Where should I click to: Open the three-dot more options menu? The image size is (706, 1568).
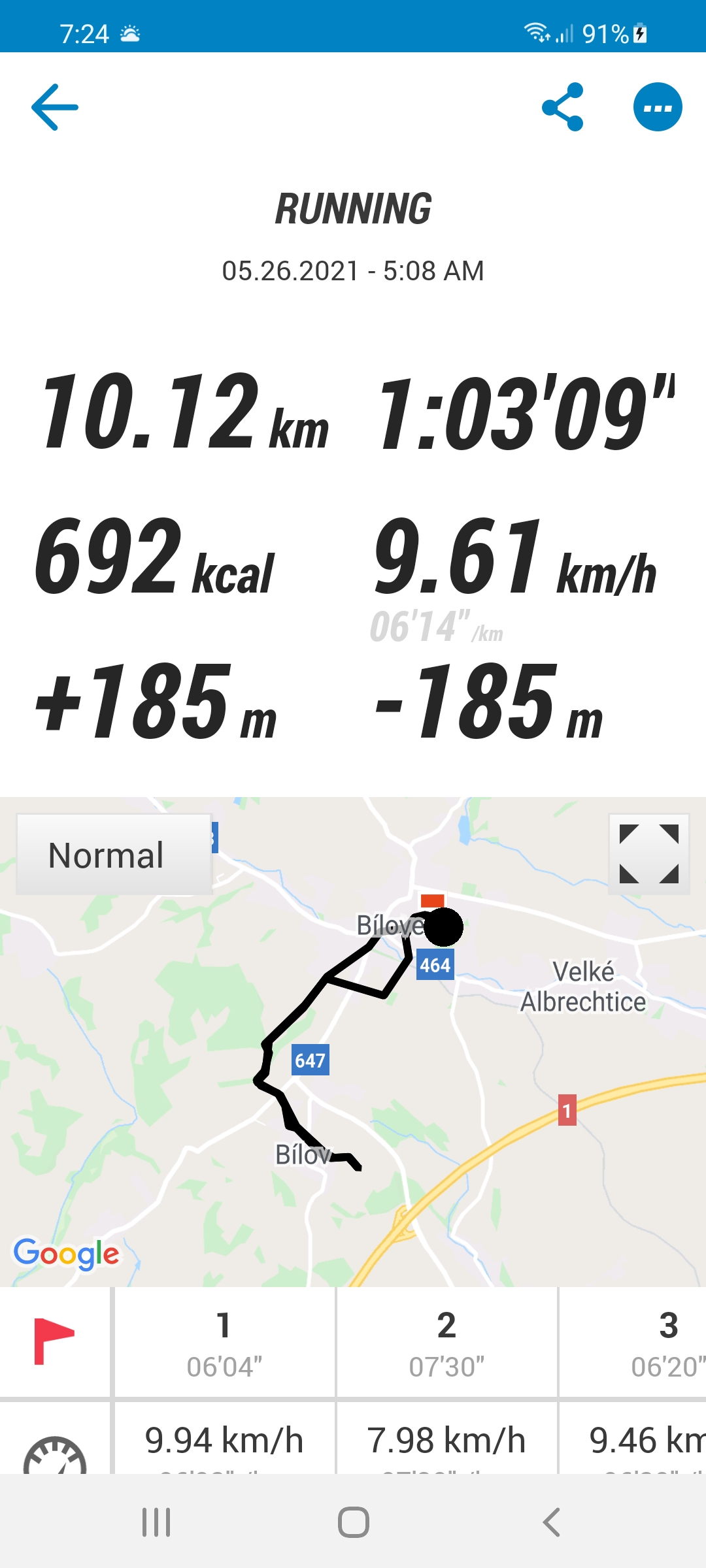(x=658, y=107)
